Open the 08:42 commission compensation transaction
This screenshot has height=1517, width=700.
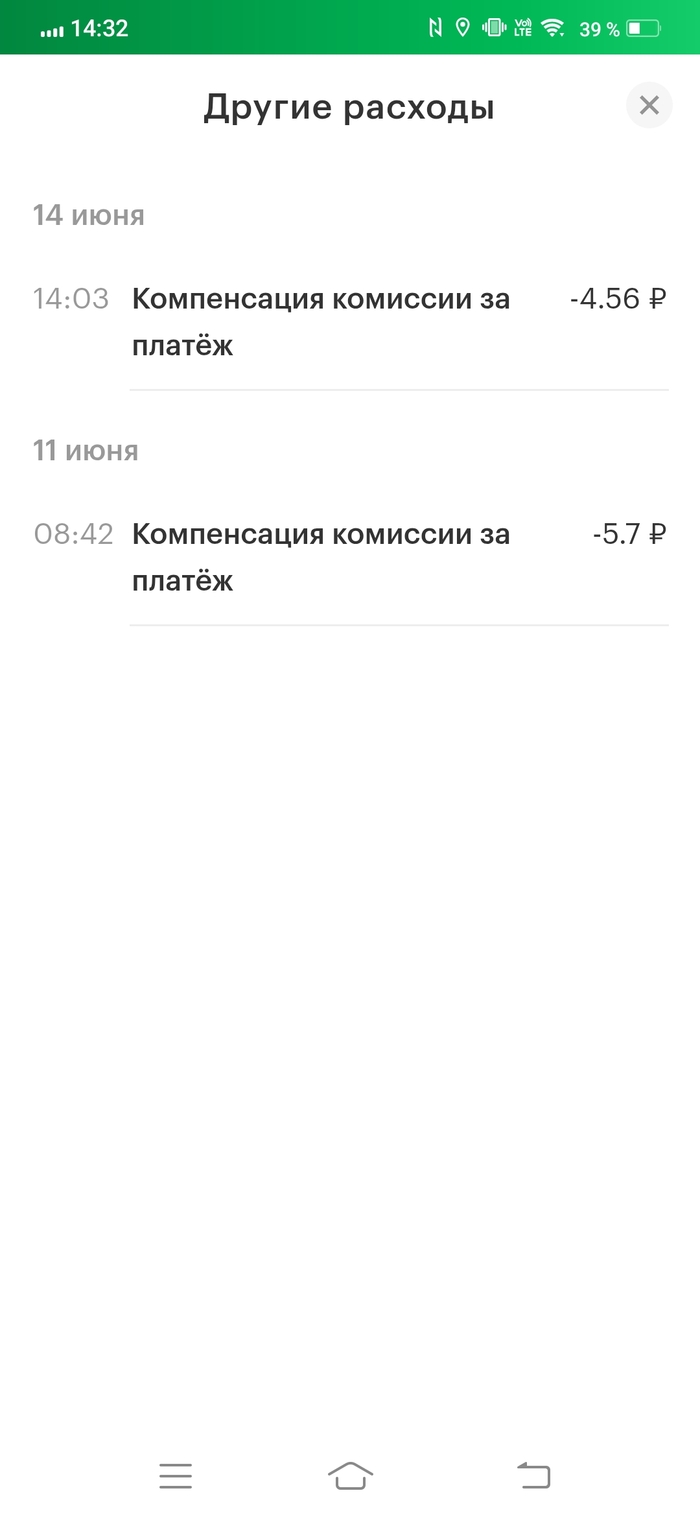click(398, 557)
